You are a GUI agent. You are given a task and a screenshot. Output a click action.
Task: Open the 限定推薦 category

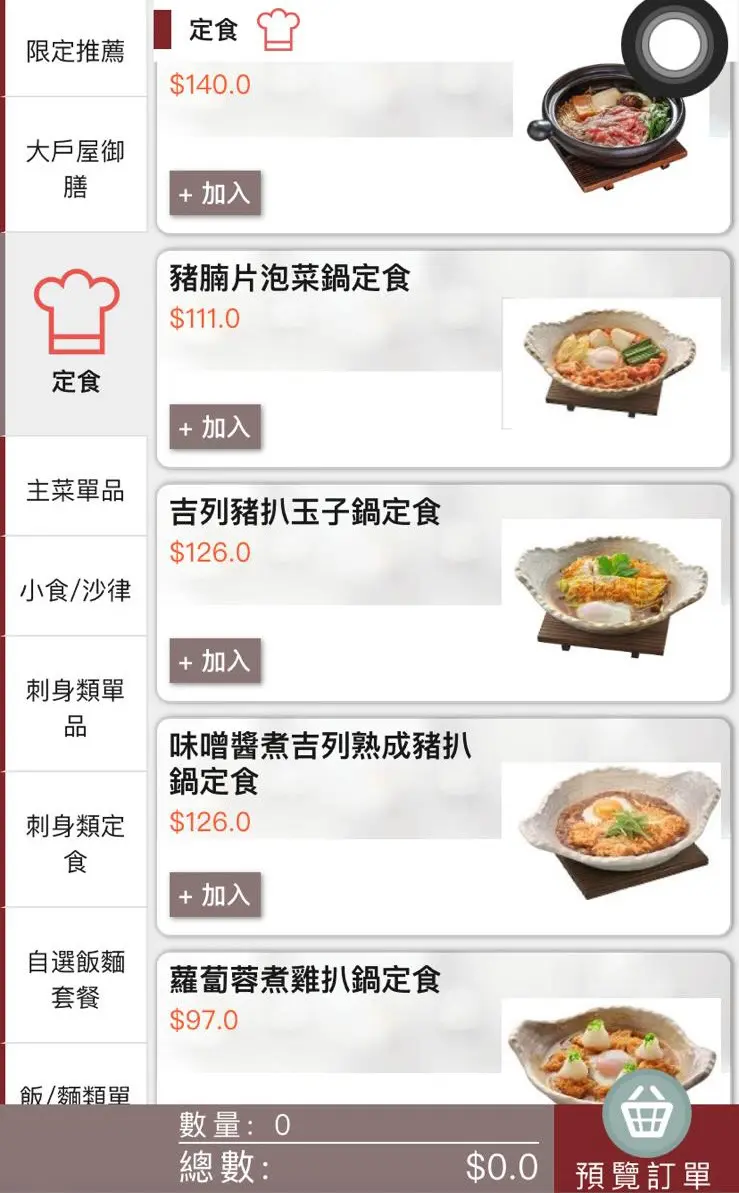[x=75, y=51]
